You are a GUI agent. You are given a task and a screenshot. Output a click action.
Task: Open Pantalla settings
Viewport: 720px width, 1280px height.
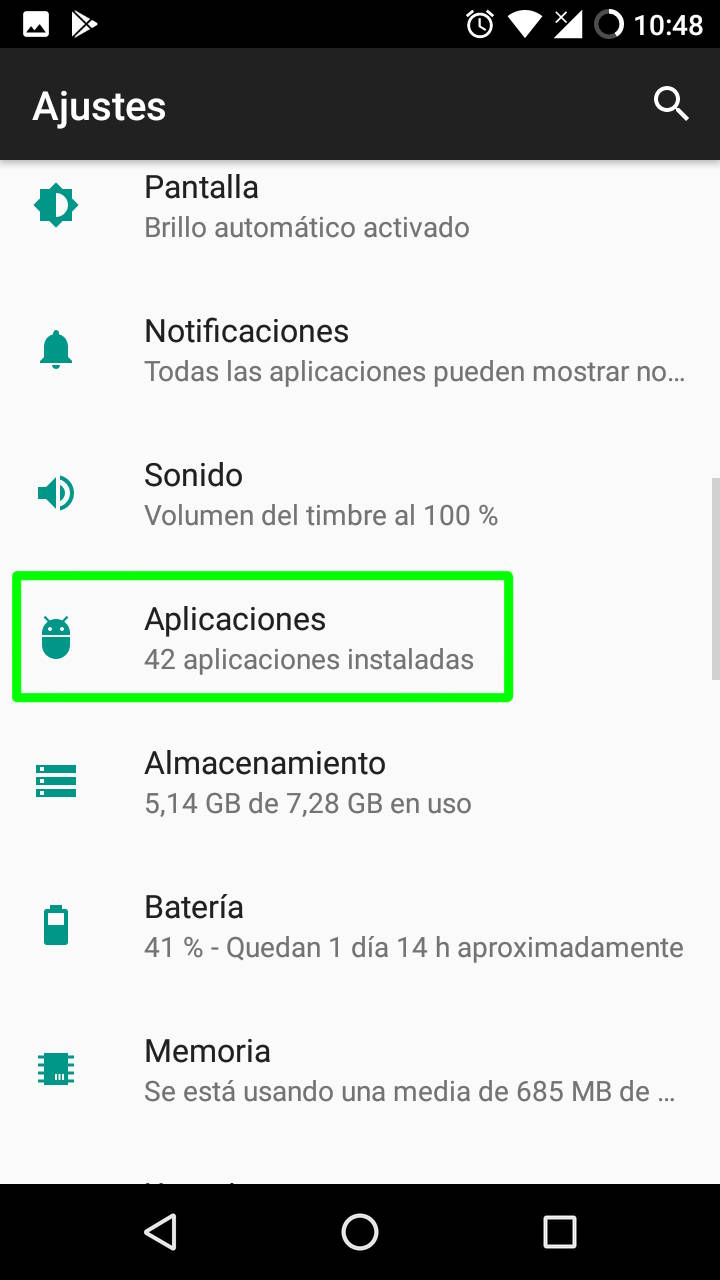(360, 207)
